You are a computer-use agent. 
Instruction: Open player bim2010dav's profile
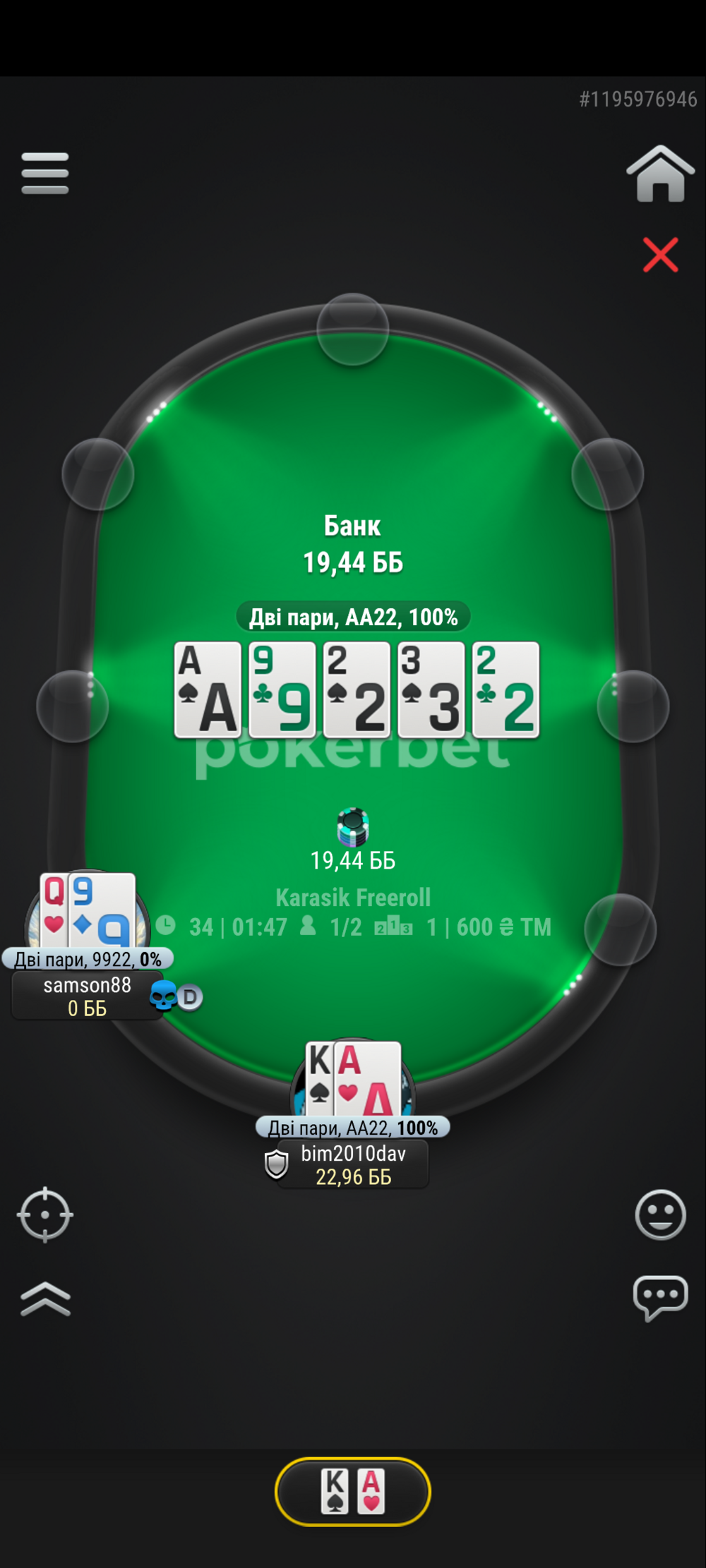pyautogui.click(x=353, y=1164)
